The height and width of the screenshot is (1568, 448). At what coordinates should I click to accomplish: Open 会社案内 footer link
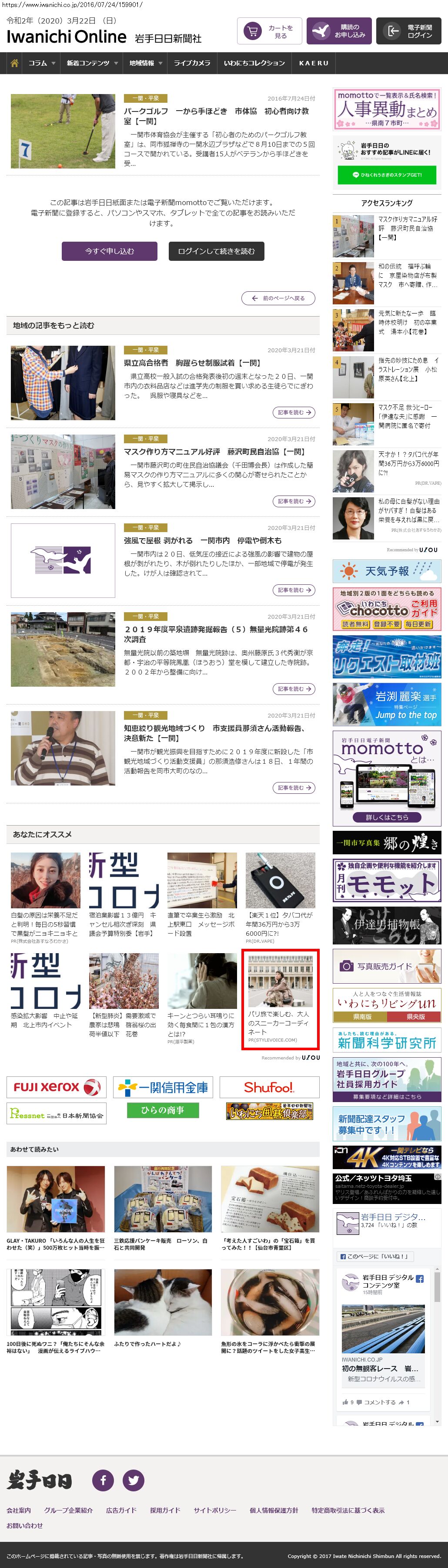pos(19,1510)
